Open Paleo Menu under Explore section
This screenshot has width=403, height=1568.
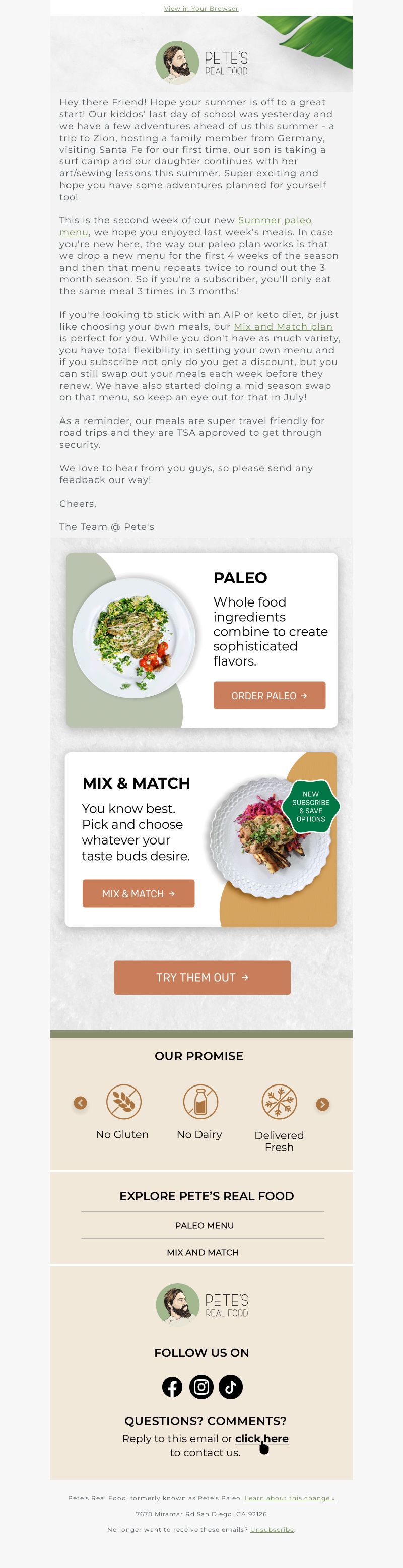click(x=204, y=1225)
